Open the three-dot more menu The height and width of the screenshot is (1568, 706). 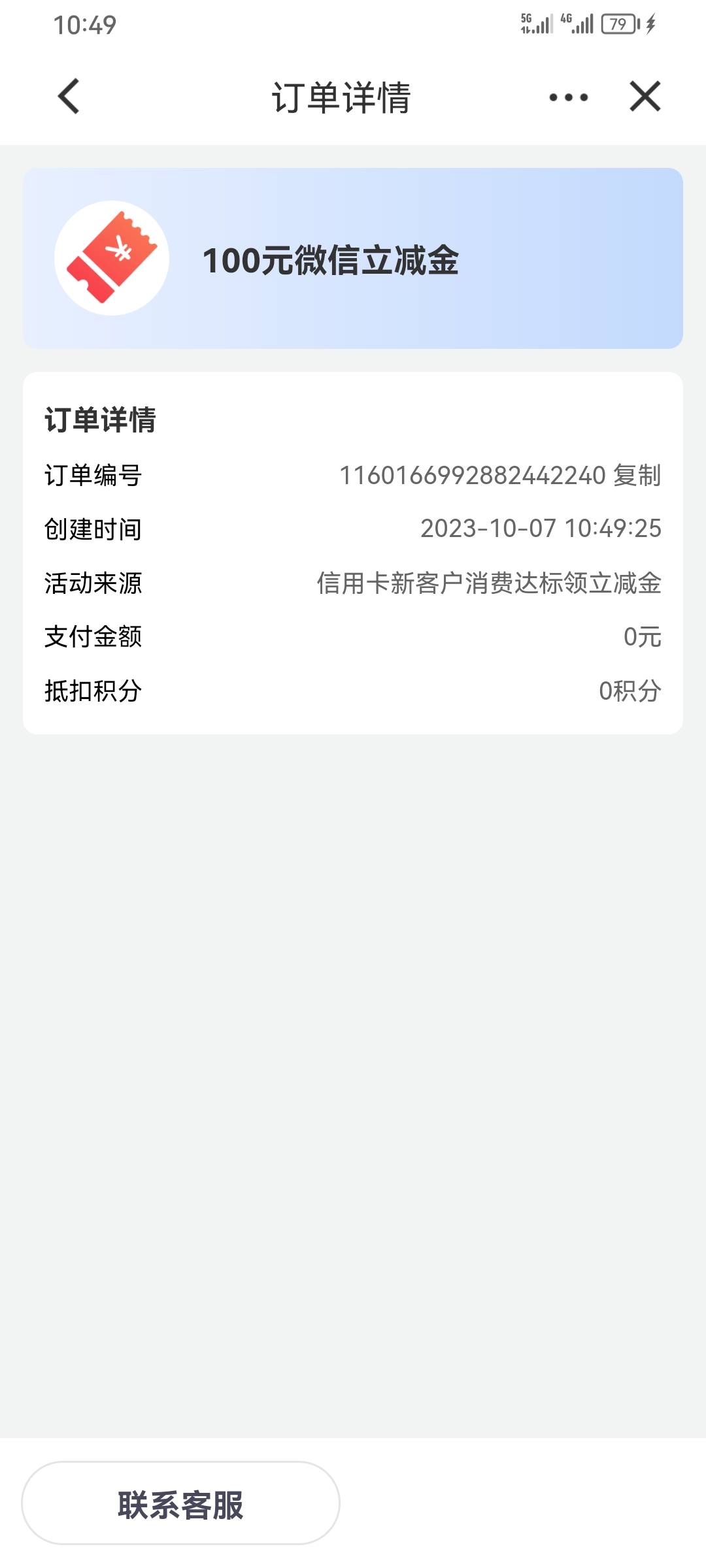click(x=568, y=97)
